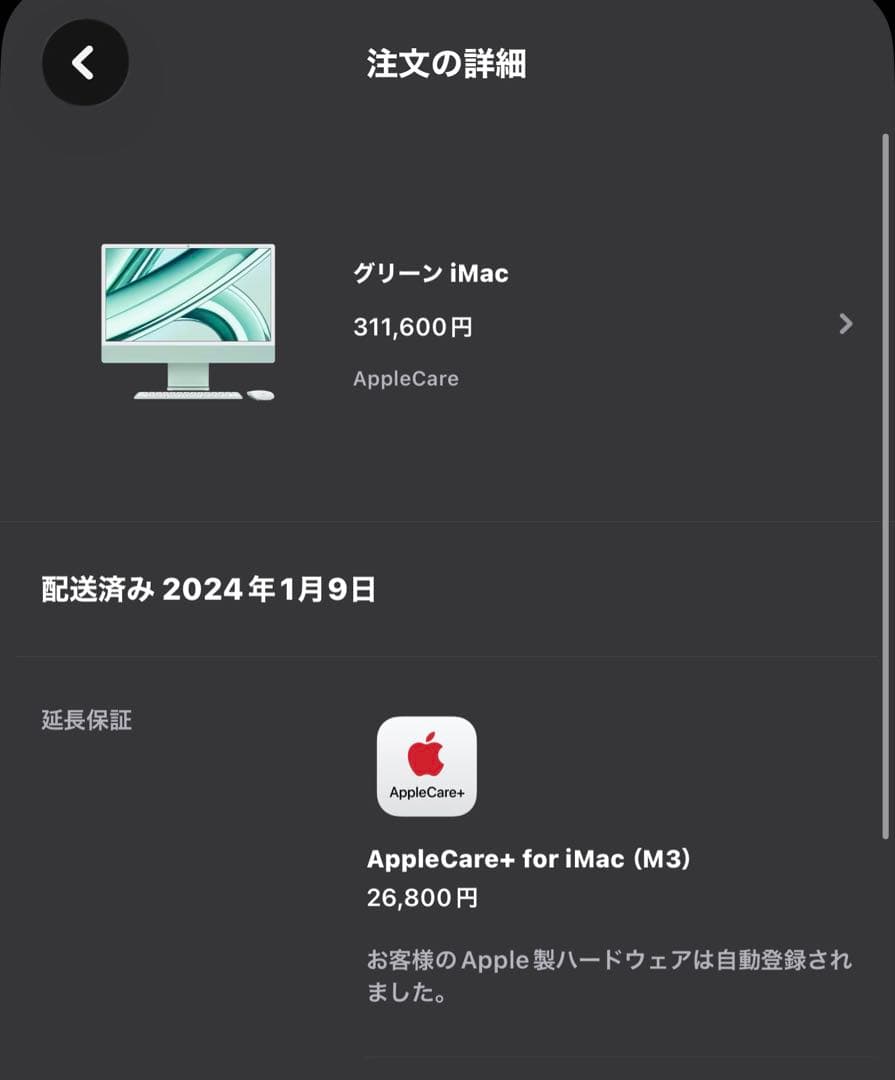Tap the back arrow button

[x=85, y=62]
